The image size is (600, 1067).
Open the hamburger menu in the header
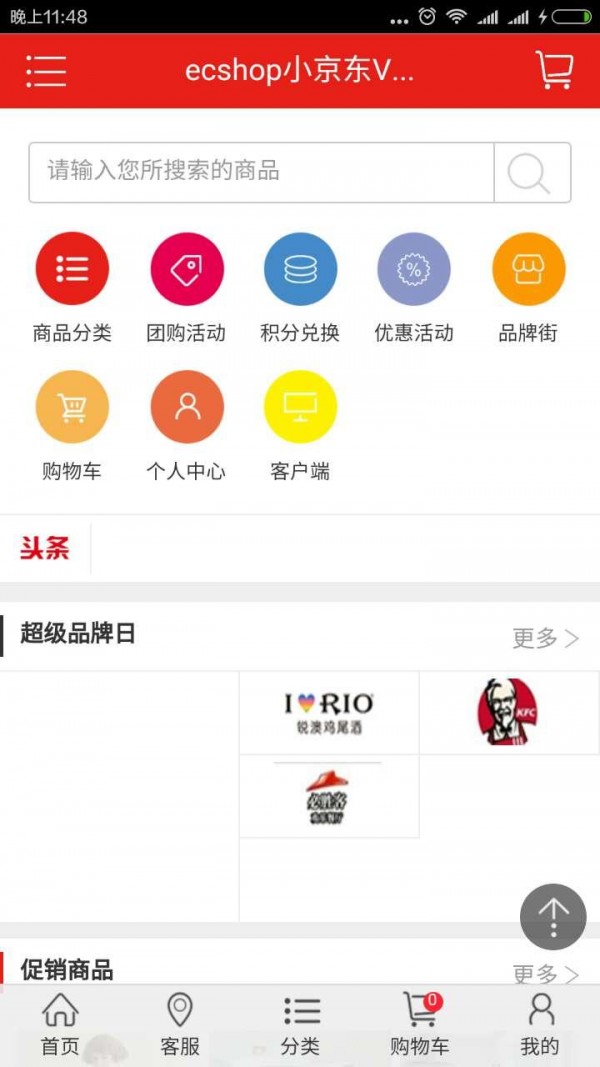(x=46, y=70)
